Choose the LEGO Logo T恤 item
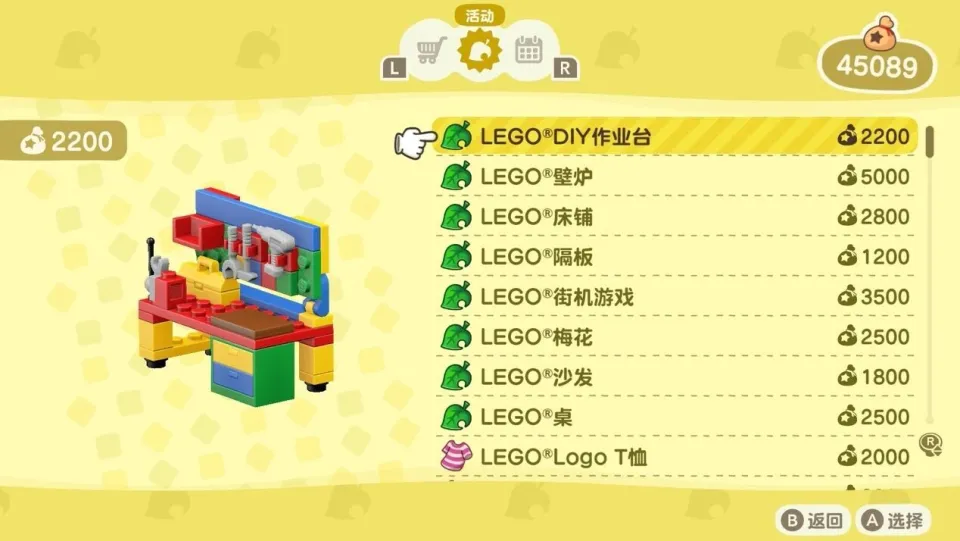The height and width of the screenshot is (541, 960). pyautogui.click(x=676, y=457)
